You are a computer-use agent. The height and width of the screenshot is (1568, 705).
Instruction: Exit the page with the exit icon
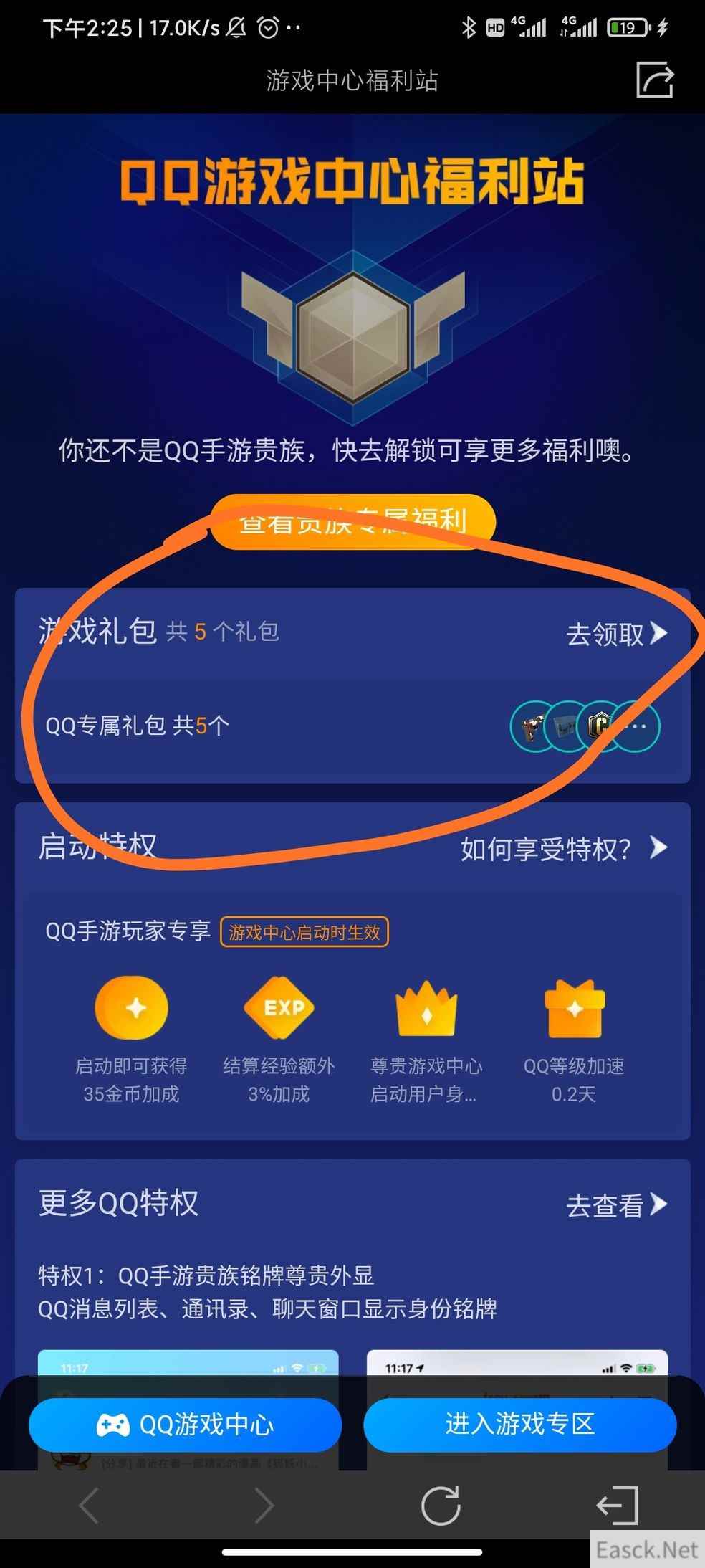click(617, 1505)
